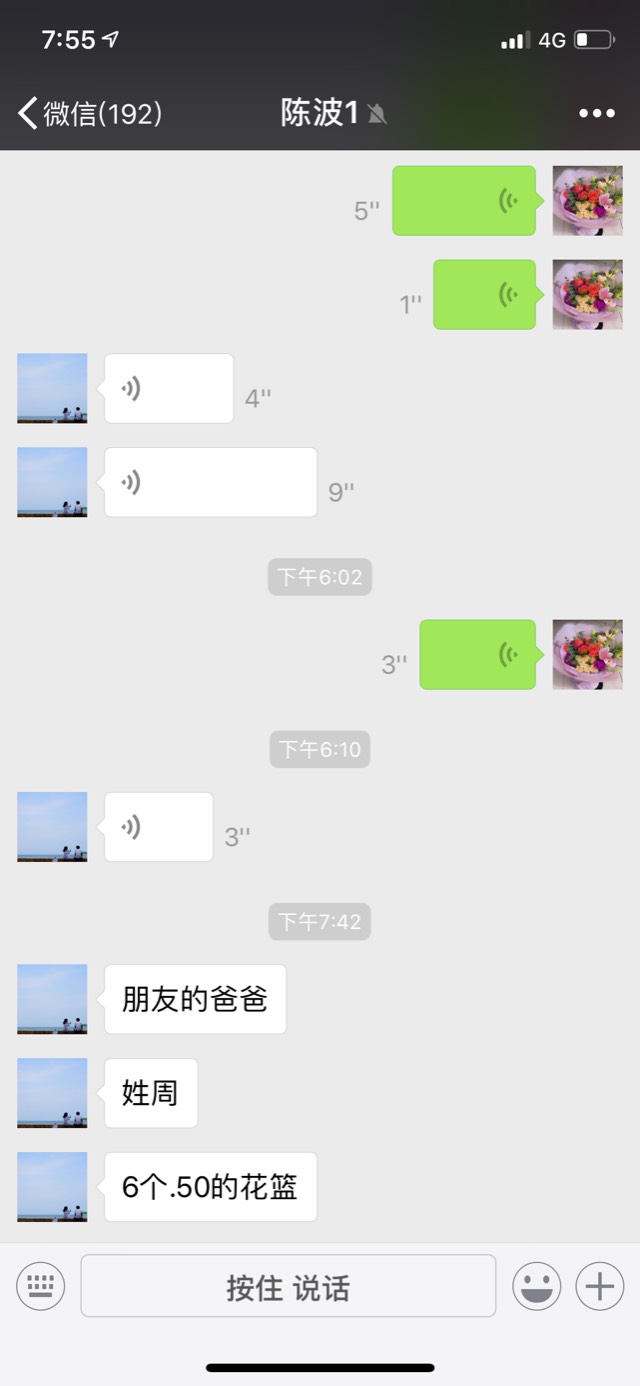The width and height of the screenshot is (640, 1386).
Task: Open the emoji sticker panel
Action: pyautogui.click(x=537, y=1286)
